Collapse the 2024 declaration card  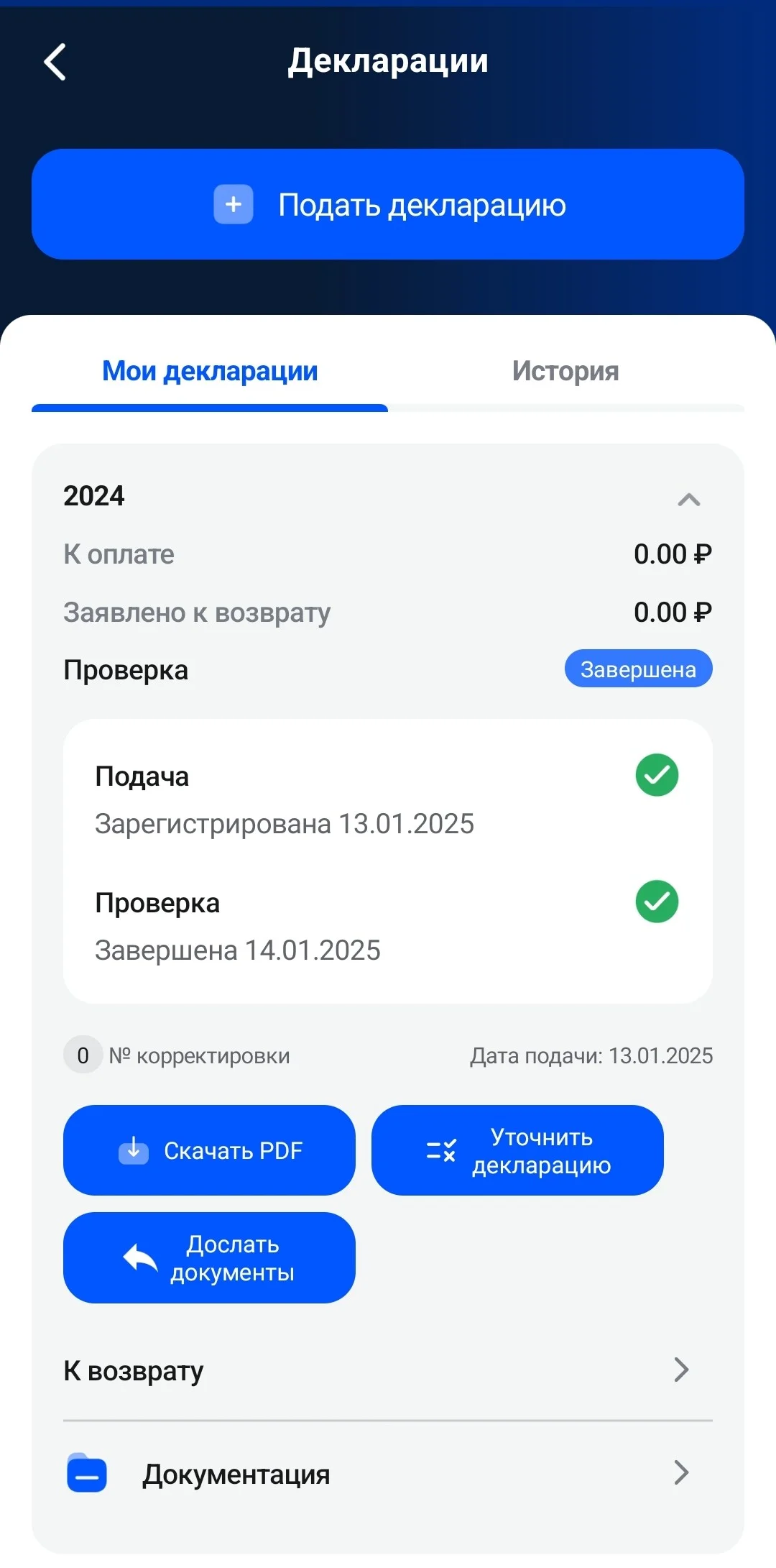pyautogui.click(x=689, y=499)
